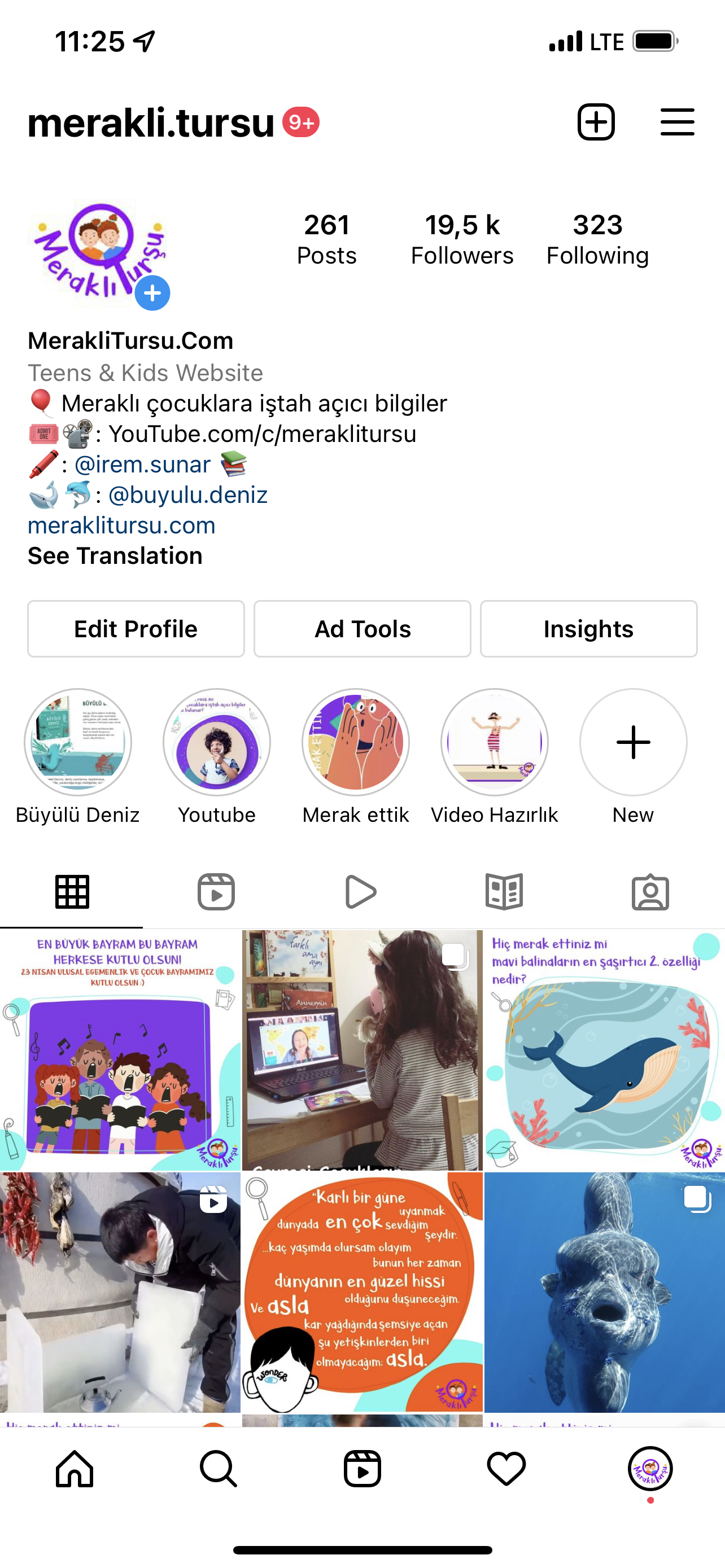725x1568 pixels.
Task: Go to the home feed tab
Action: pyautogui.click(x=75, y=1468)
